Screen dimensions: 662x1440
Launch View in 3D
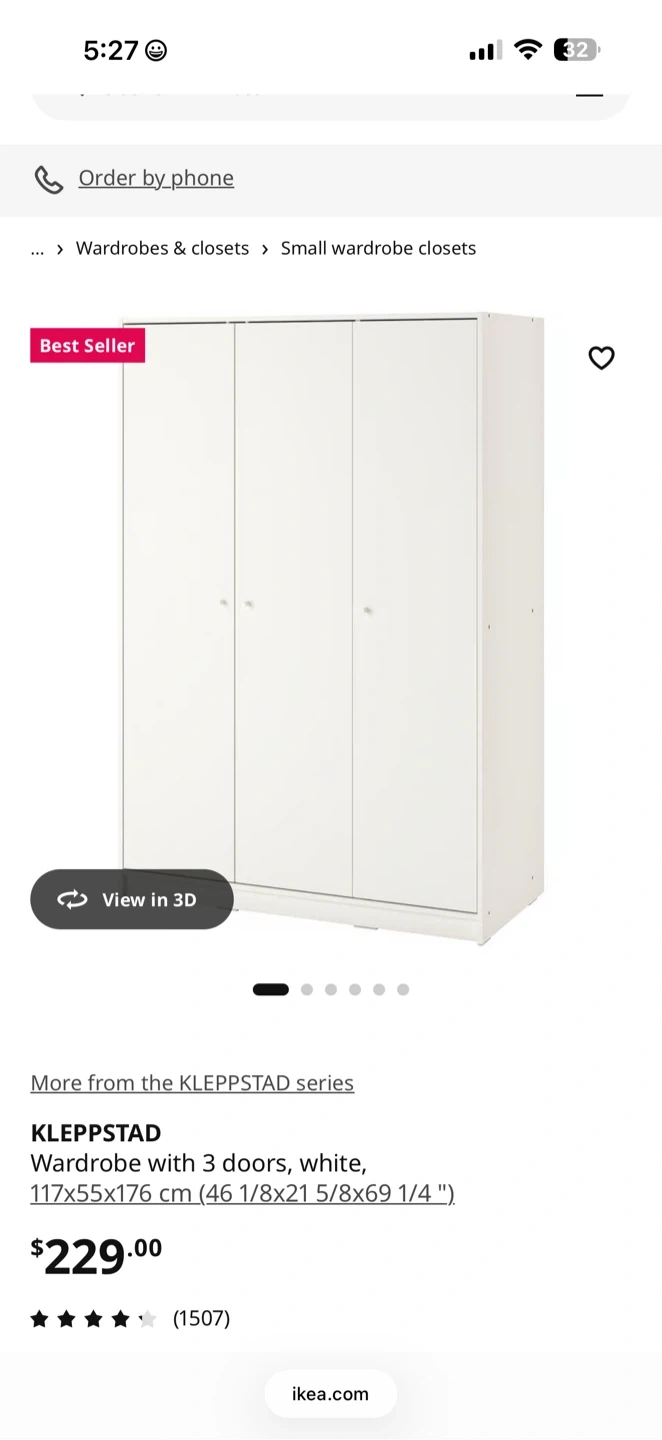click(x=132, y=899)
